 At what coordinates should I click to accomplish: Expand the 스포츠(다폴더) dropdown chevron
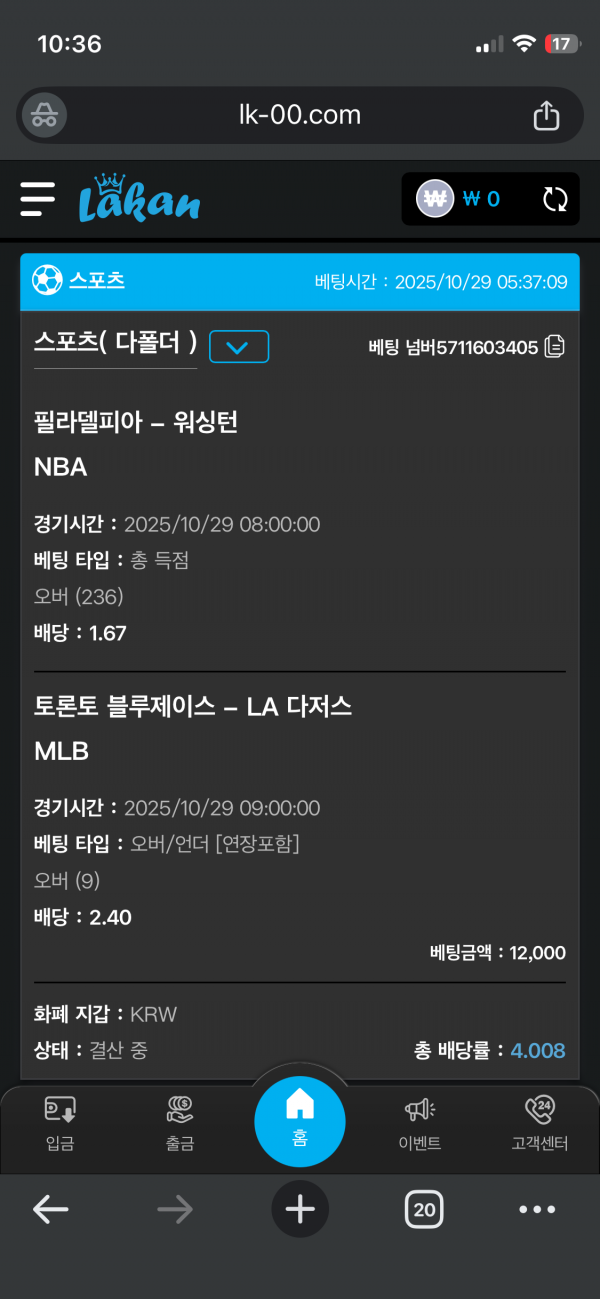(238, 347)
